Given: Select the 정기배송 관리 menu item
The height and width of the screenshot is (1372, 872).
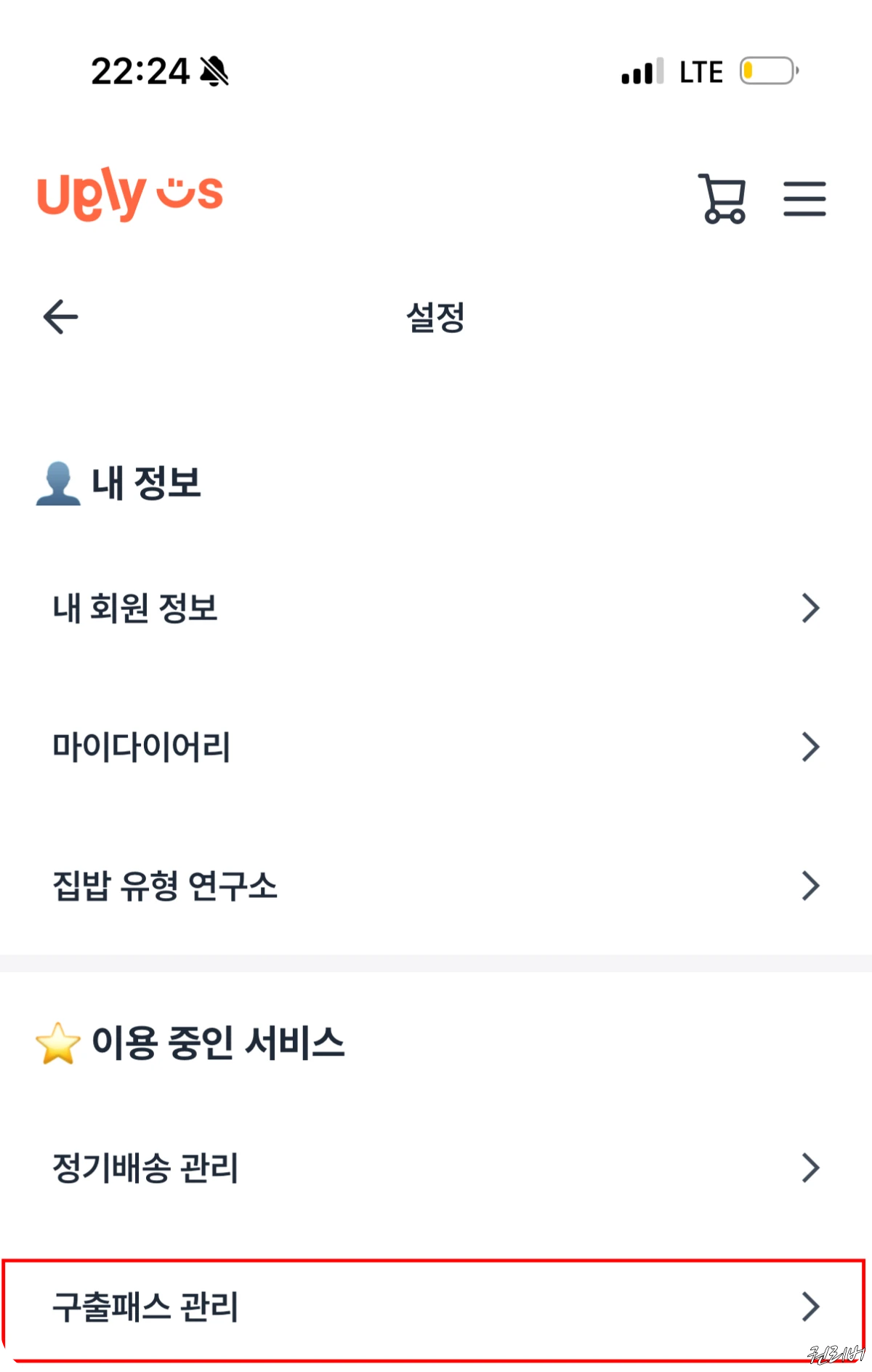Looking at the screenshot, I should click(x=145, y=1169).
